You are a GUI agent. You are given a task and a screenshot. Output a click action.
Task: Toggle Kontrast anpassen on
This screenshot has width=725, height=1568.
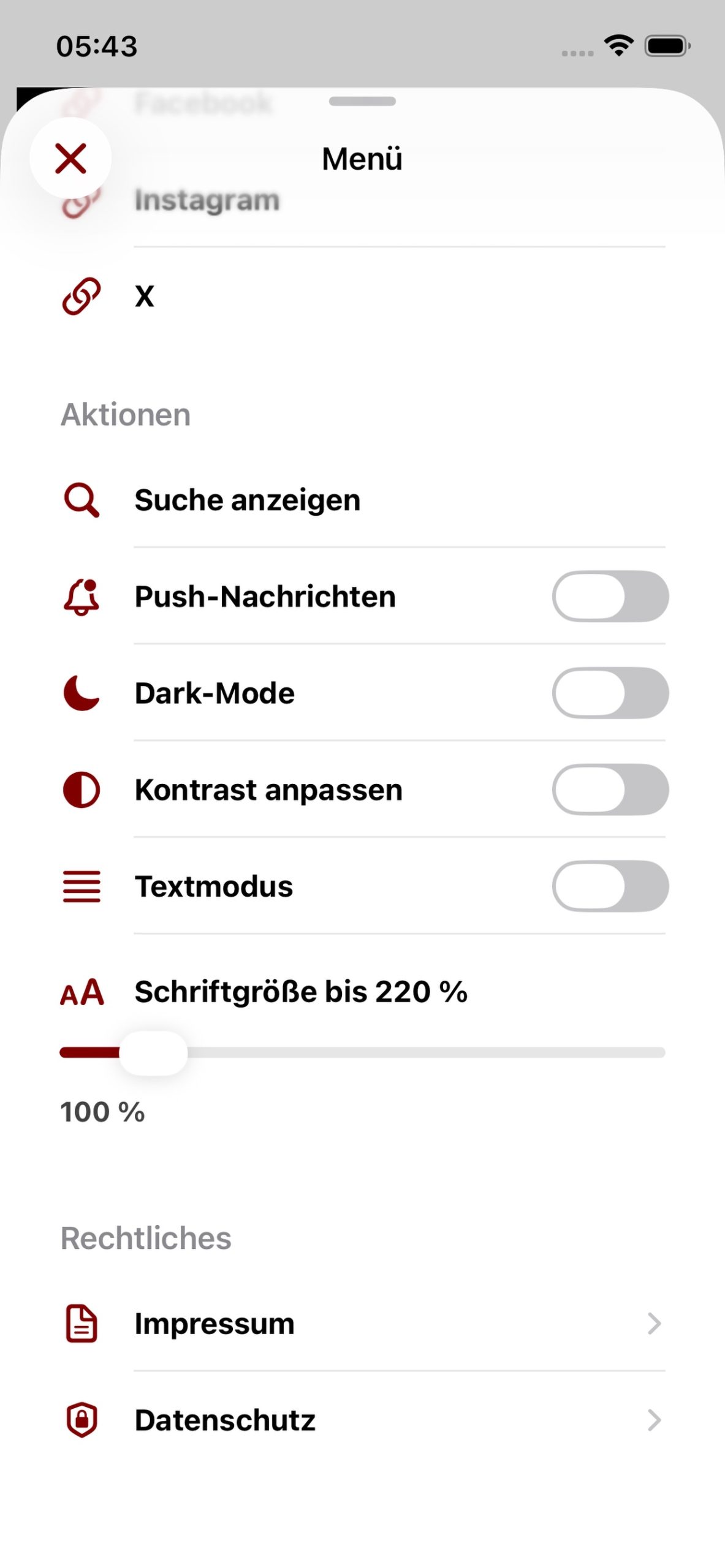tap(610, 790)
